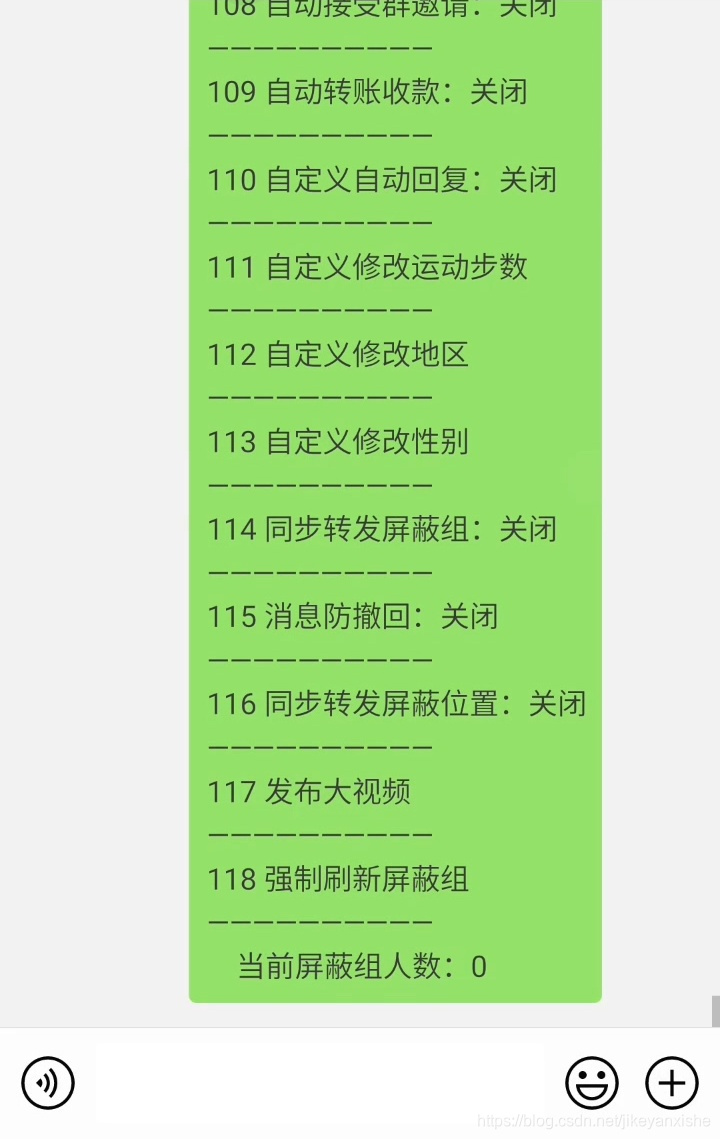Enable option 114 同步转发屏蔽组
This screenshot has height=1139, width=720.
tap(380, 529)
